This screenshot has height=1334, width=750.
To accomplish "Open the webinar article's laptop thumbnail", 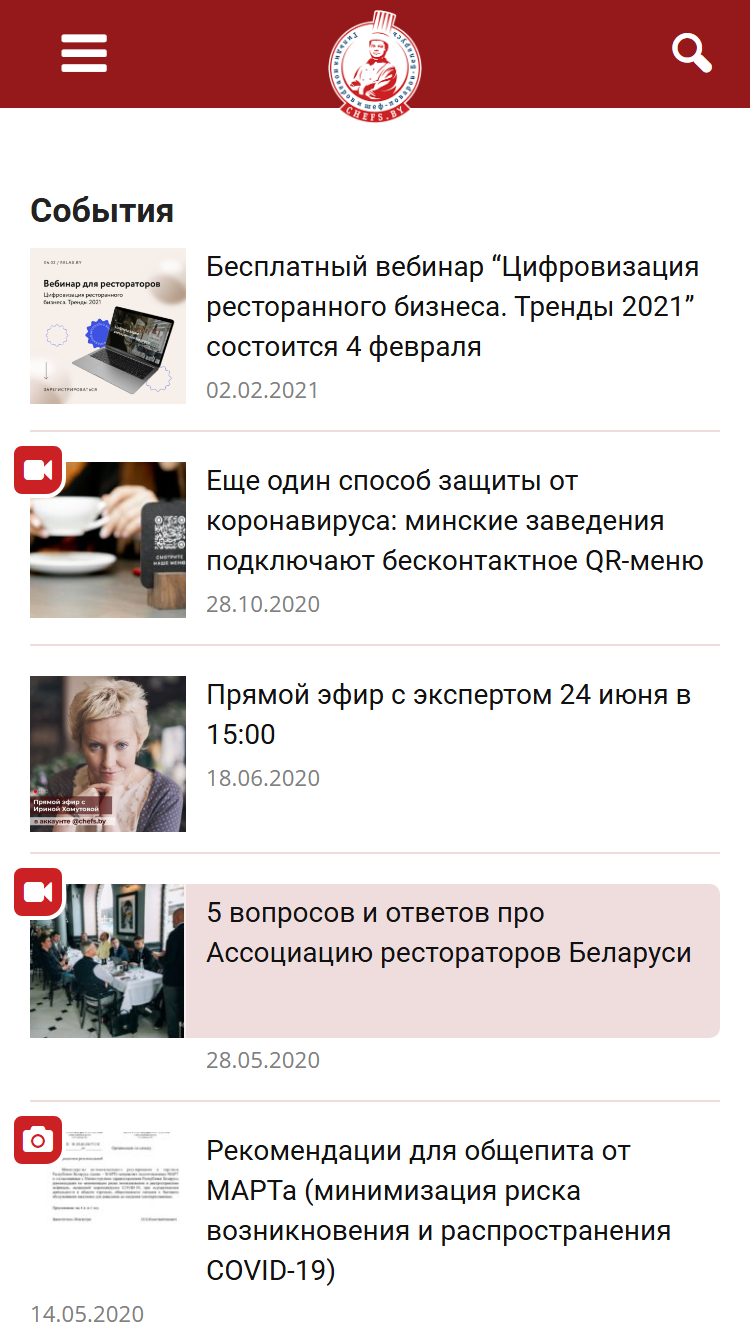I will [x=108, y=326].
